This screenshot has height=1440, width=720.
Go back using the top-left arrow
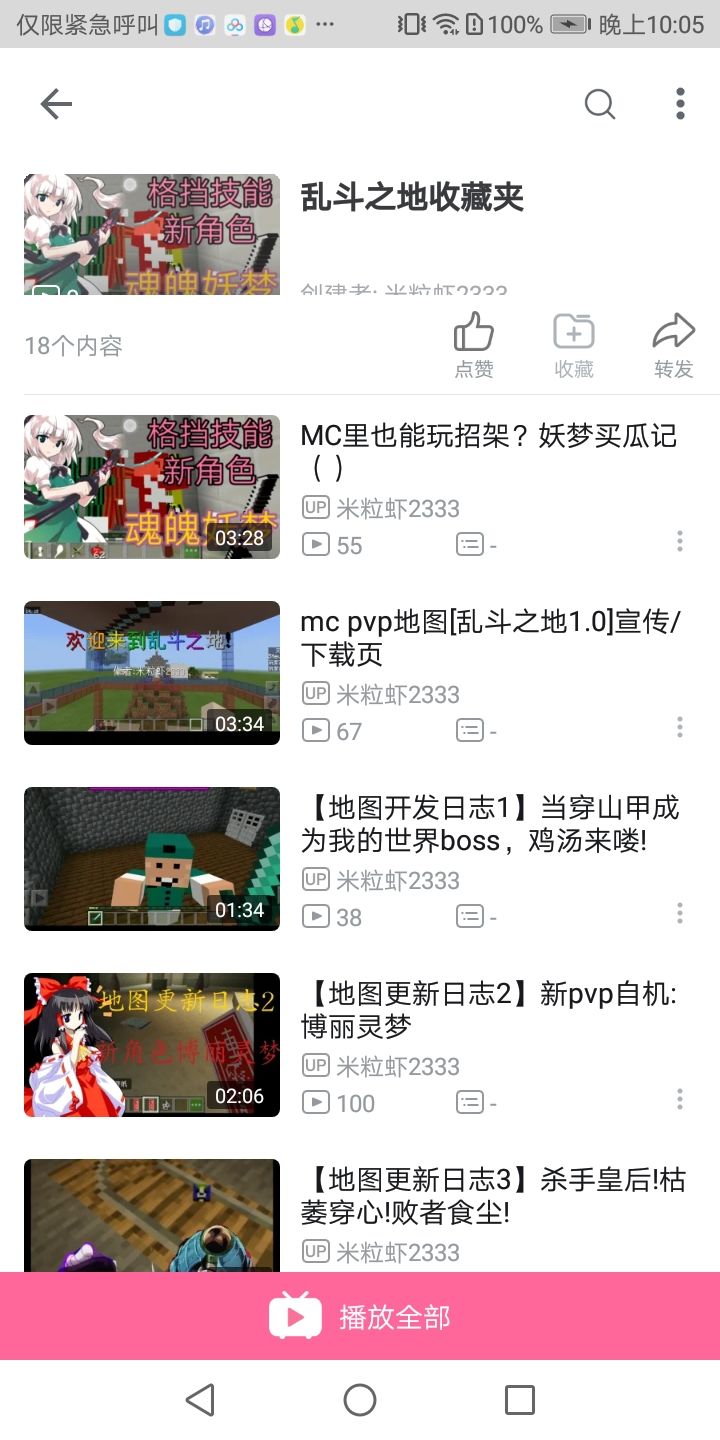[x=56, y=104]
